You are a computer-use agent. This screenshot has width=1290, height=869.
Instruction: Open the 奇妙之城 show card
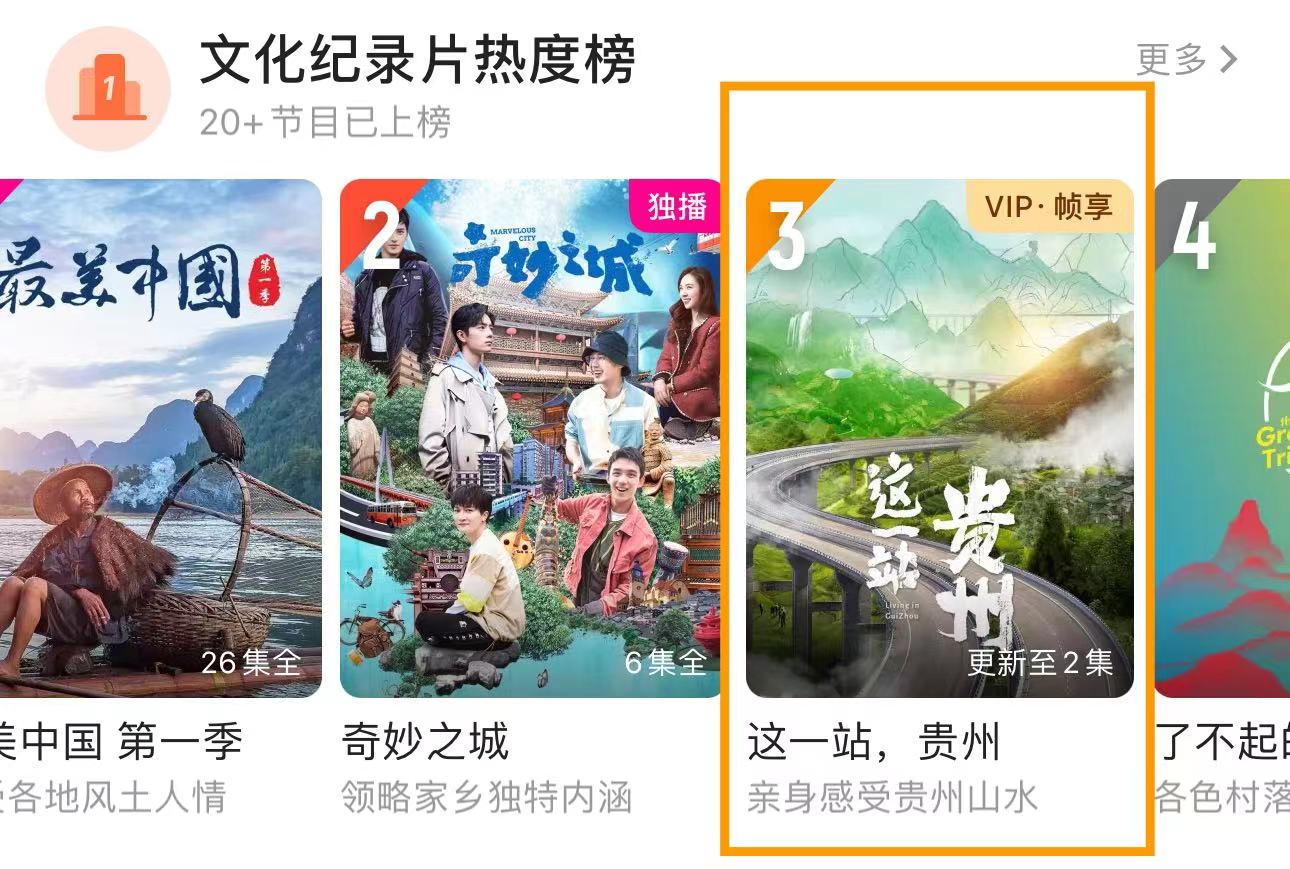click(530, 438)
